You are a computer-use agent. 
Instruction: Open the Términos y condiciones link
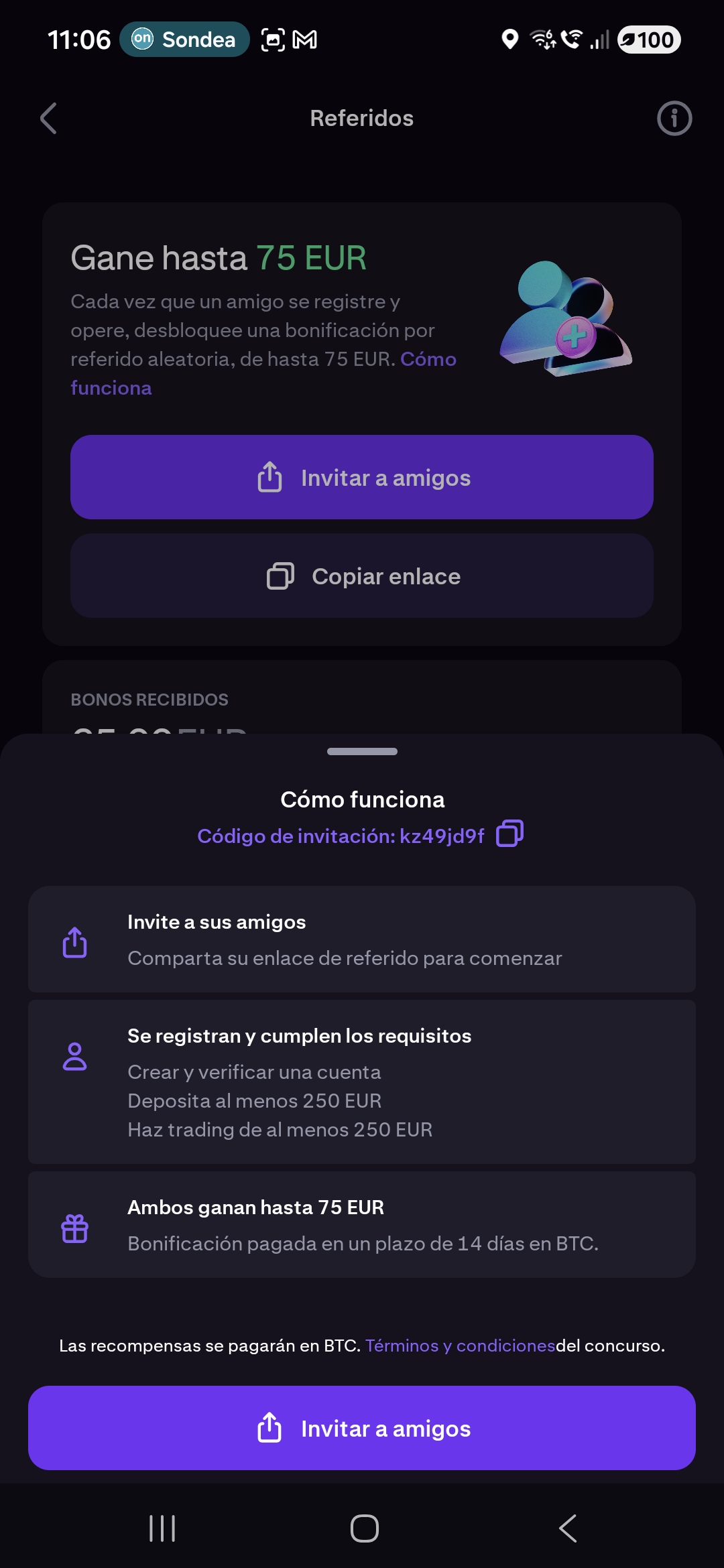coord(460,1346)
